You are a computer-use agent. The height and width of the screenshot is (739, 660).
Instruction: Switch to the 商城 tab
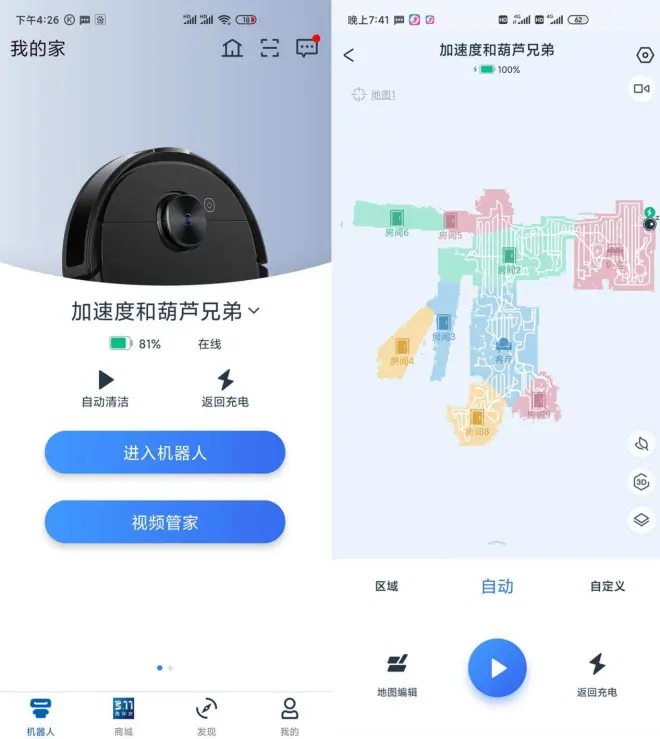[123, 715]
